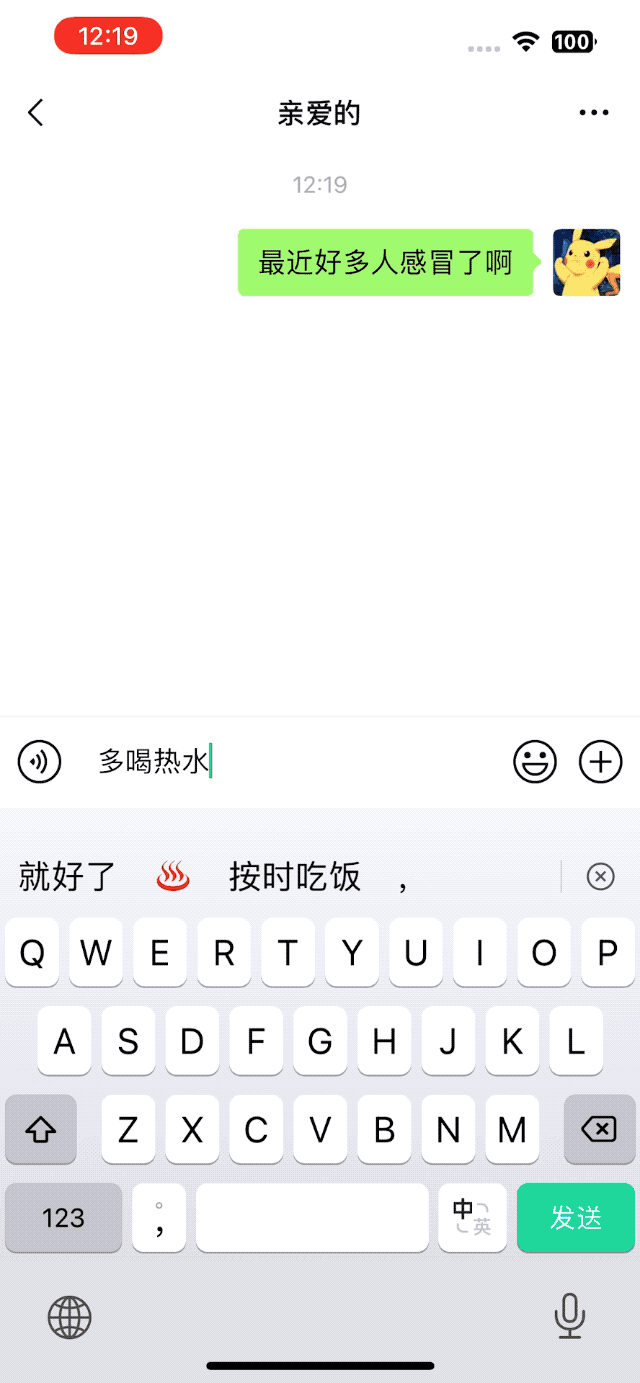This screenshot has height=1383, width=640.
Task: Open the message bubble 最近好多人感冒了啊
Action: (385, 263)
